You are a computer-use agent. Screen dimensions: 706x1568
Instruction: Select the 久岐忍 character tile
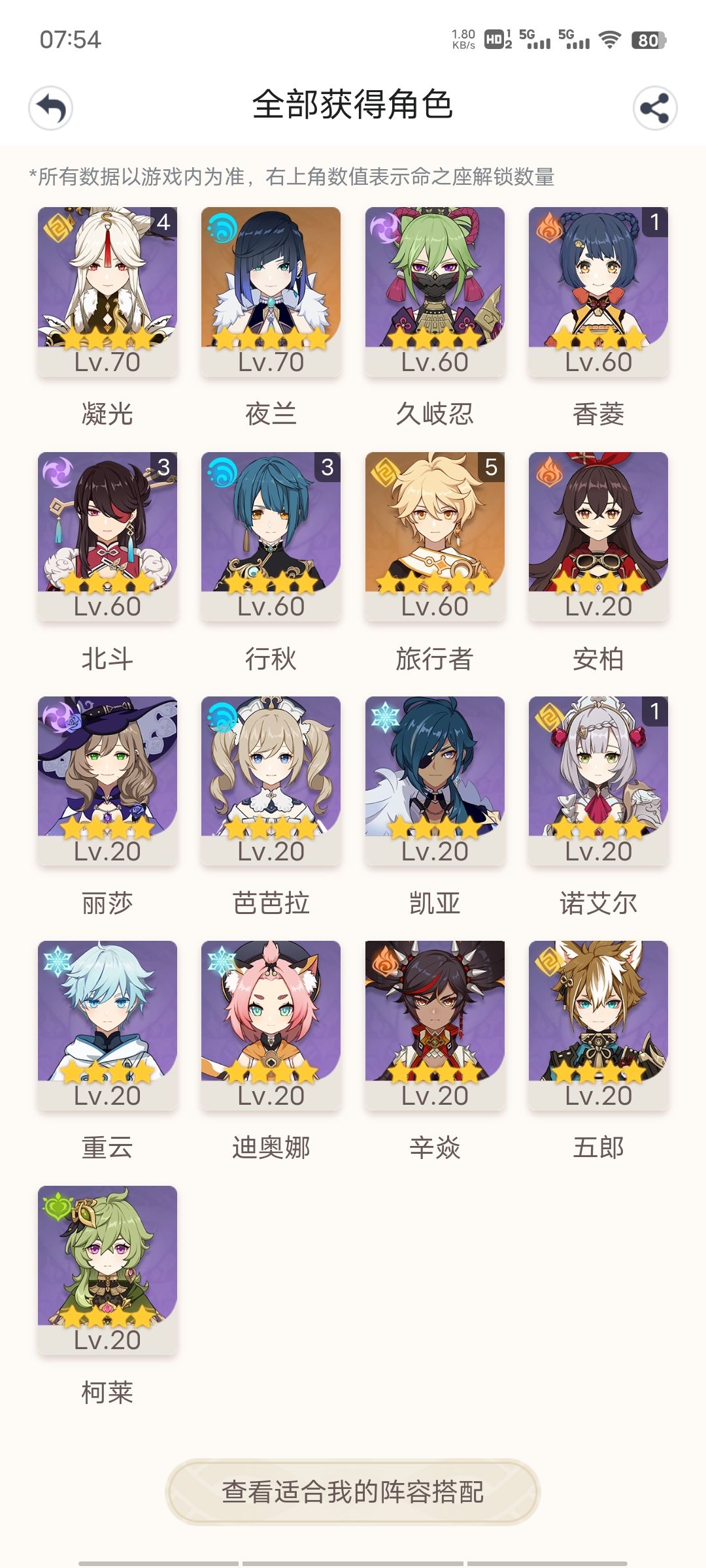coord(435,292)
